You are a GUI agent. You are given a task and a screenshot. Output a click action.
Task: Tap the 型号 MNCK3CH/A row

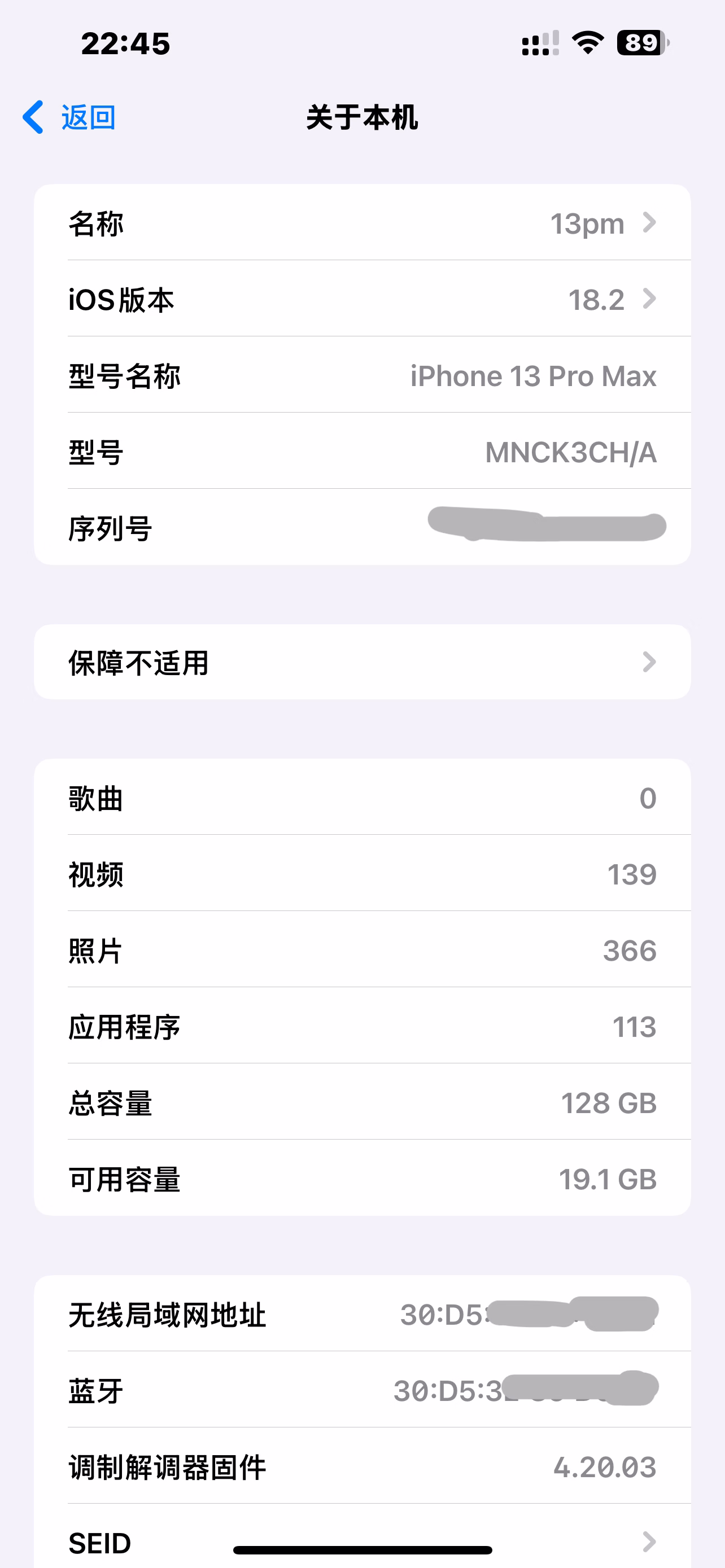tap(361, 452)
